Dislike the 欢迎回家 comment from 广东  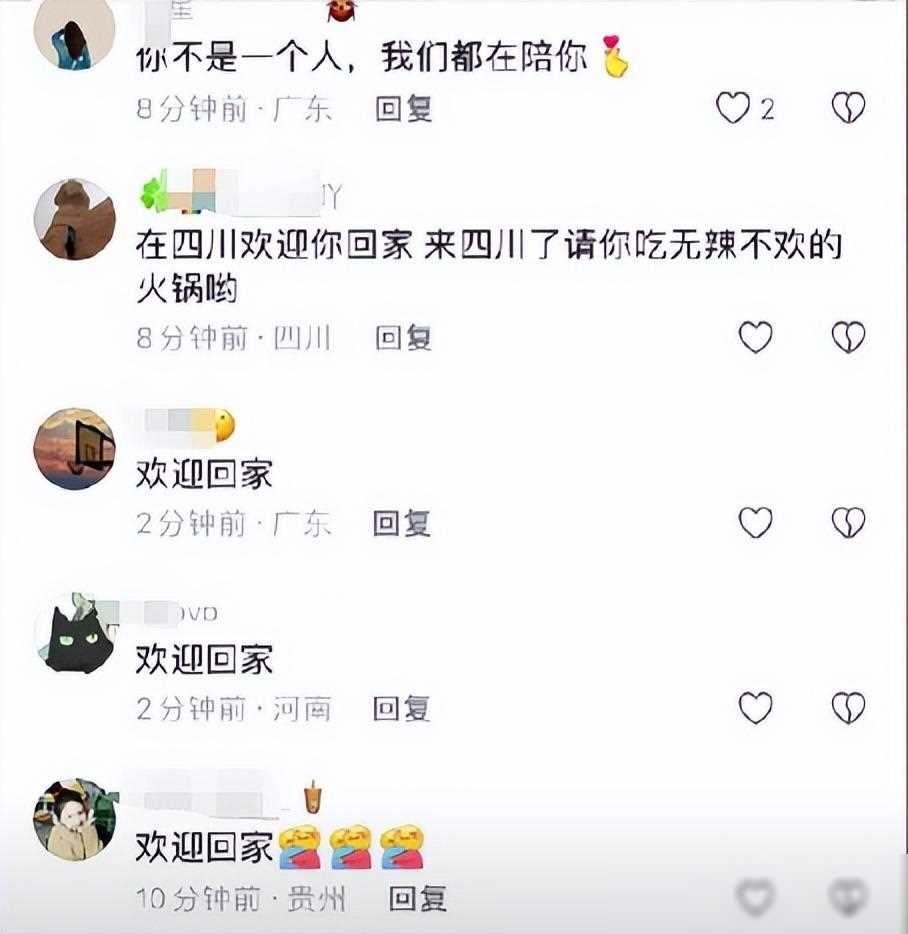pyautogui.click(x=848, y=522)
